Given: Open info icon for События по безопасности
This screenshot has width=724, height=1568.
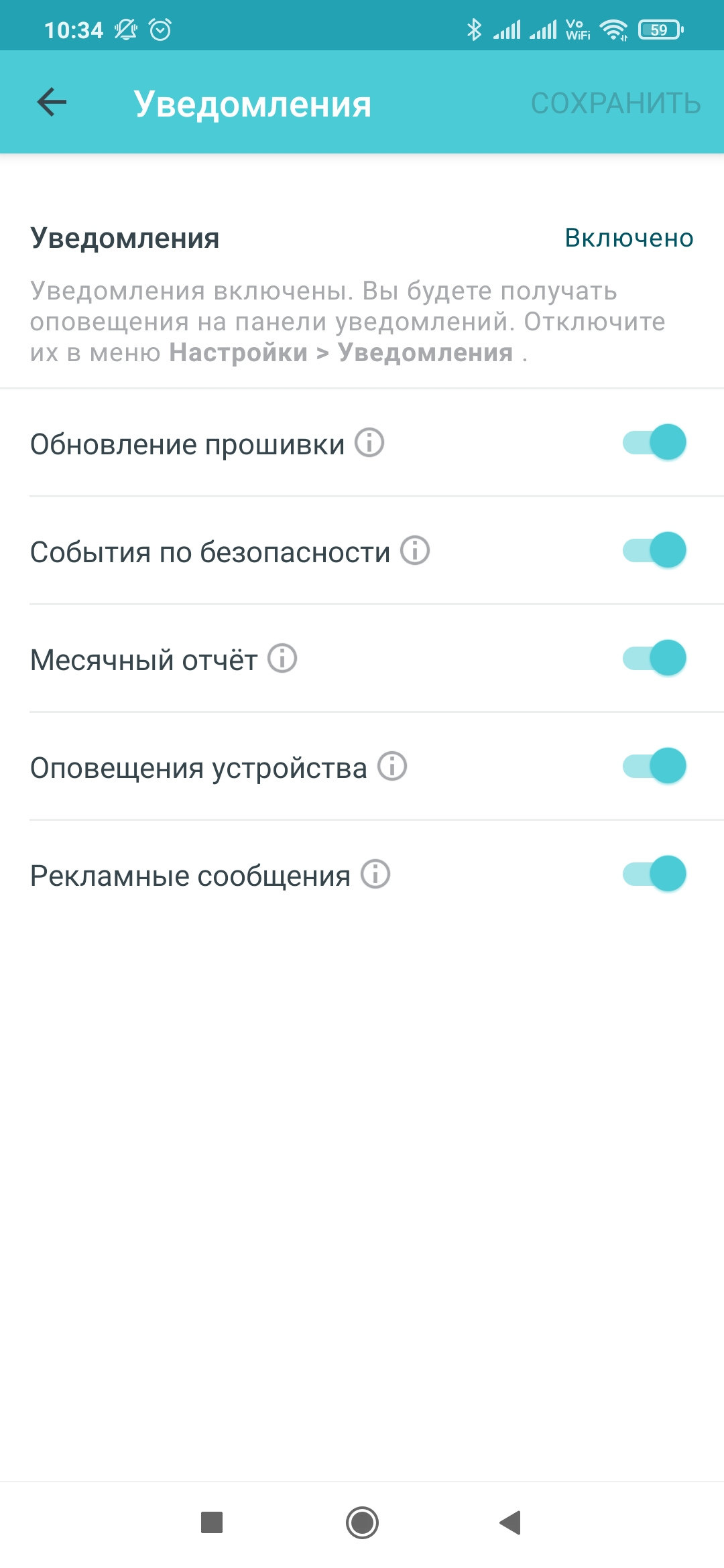Looking at the screenshot, I should pos(415,551).
